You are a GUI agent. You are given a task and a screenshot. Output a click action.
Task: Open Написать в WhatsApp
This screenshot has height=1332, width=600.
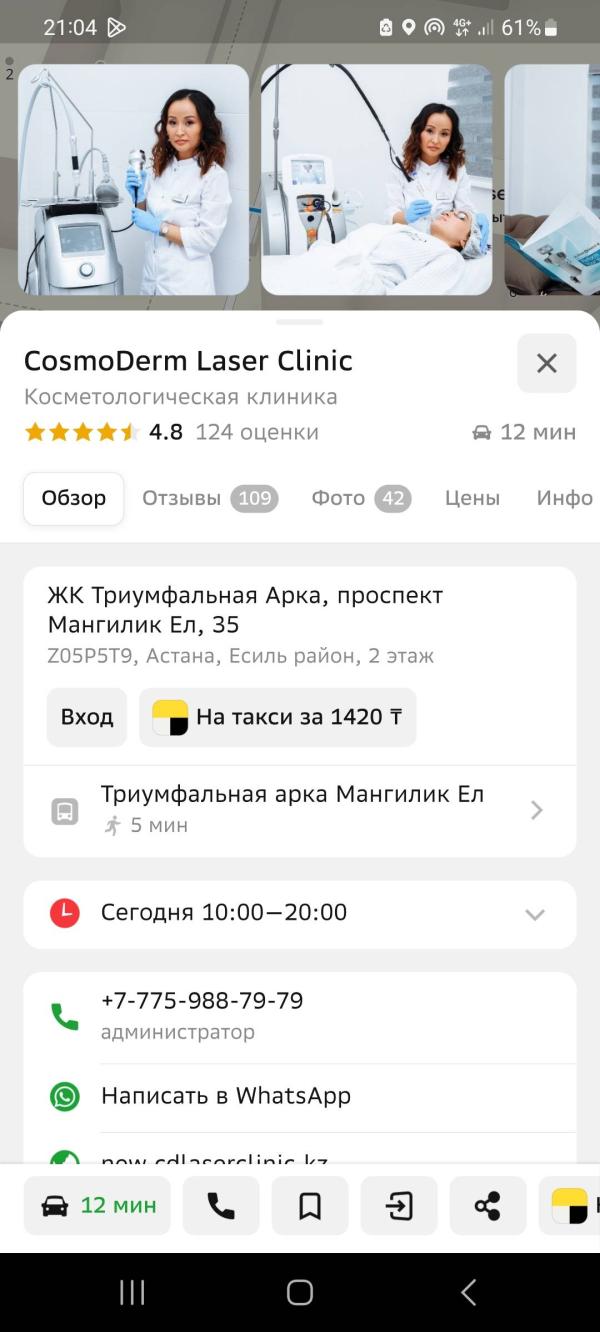click(x=226, y=1096)
